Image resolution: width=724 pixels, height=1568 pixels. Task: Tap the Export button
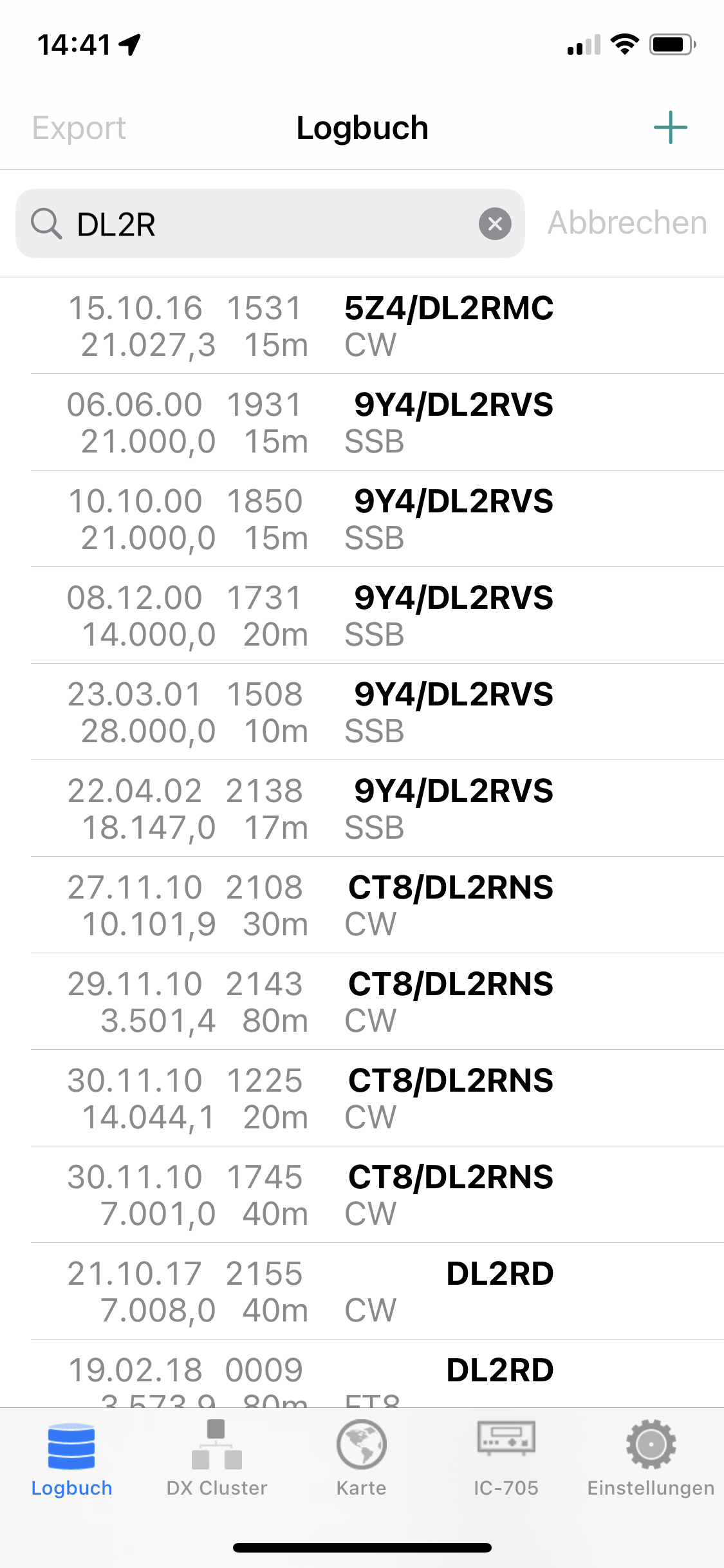pyautogui.click(x=79, y=128)
